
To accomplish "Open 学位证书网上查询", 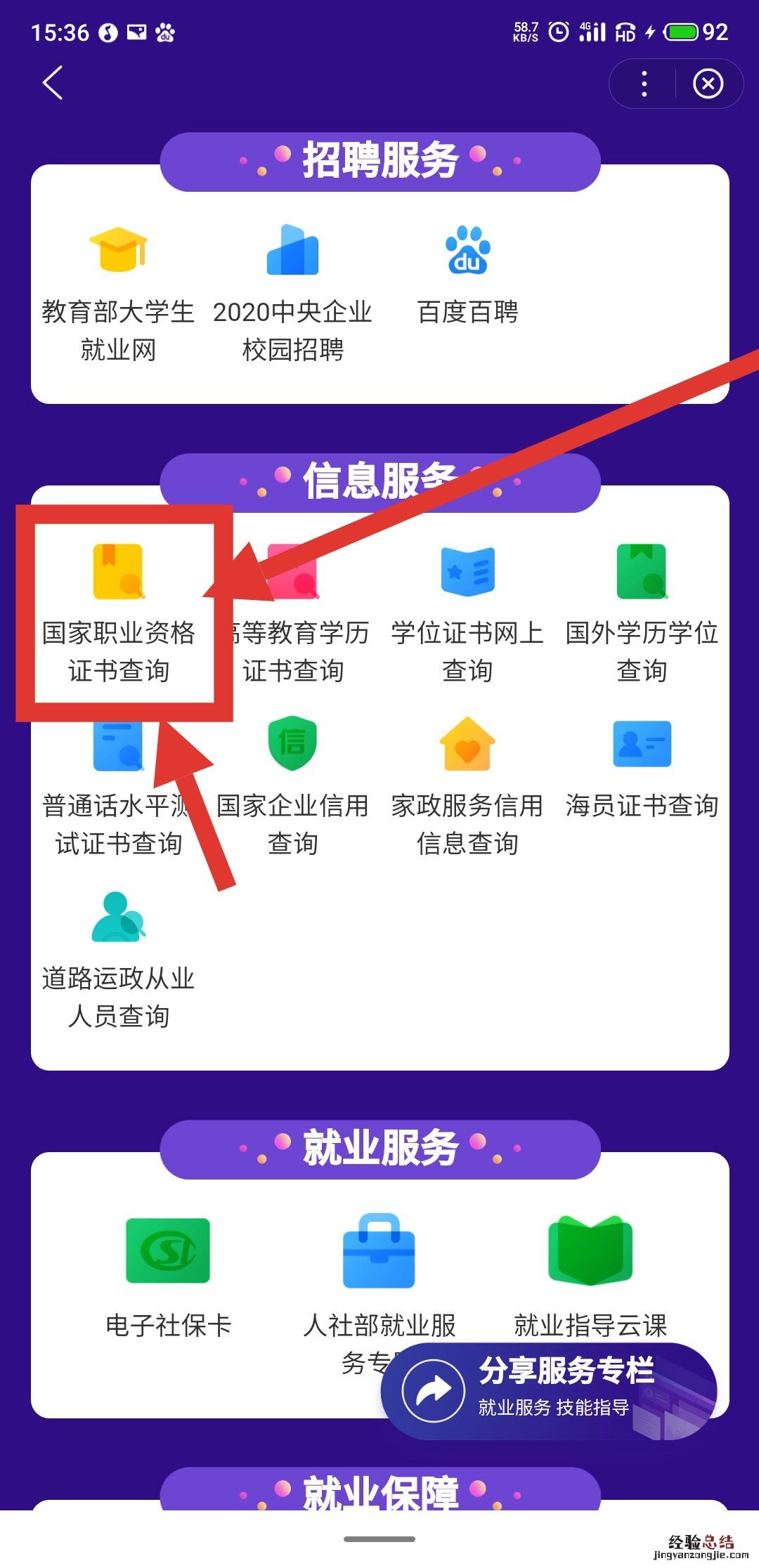I will tap(467, 611).
